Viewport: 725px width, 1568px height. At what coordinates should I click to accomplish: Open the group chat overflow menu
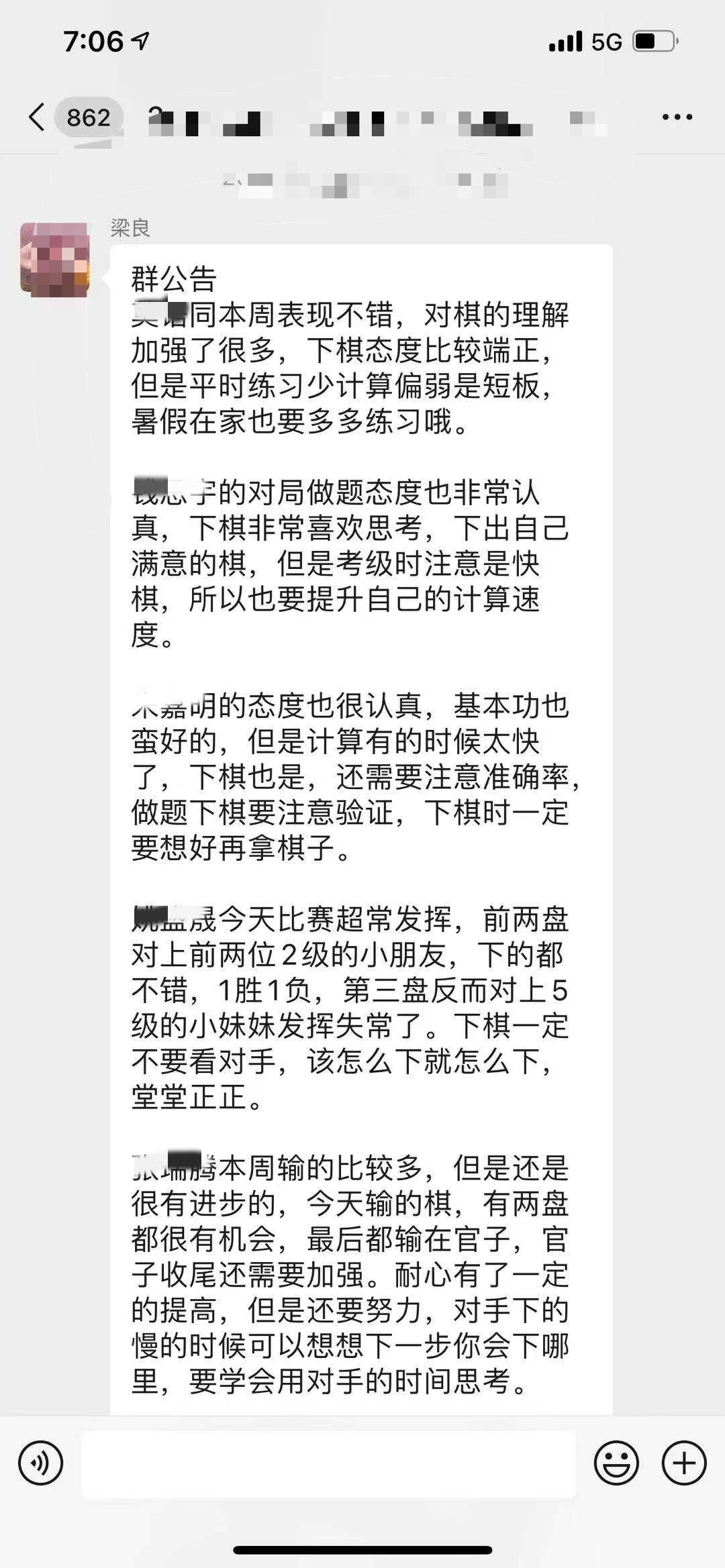(x=677, y=117)
